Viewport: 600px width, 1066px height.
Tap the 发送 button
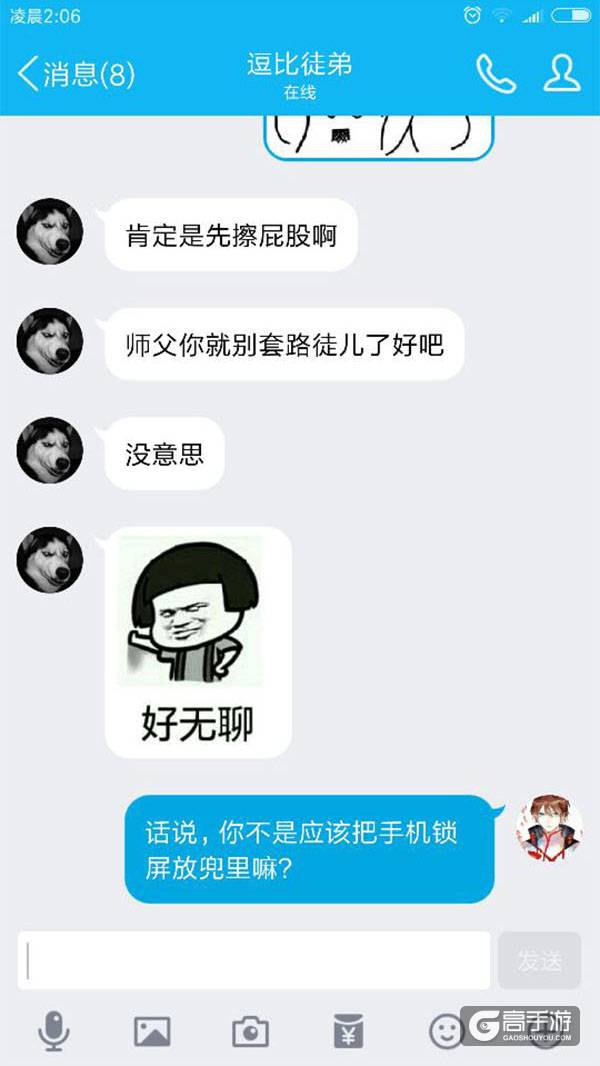pos(539,961)
